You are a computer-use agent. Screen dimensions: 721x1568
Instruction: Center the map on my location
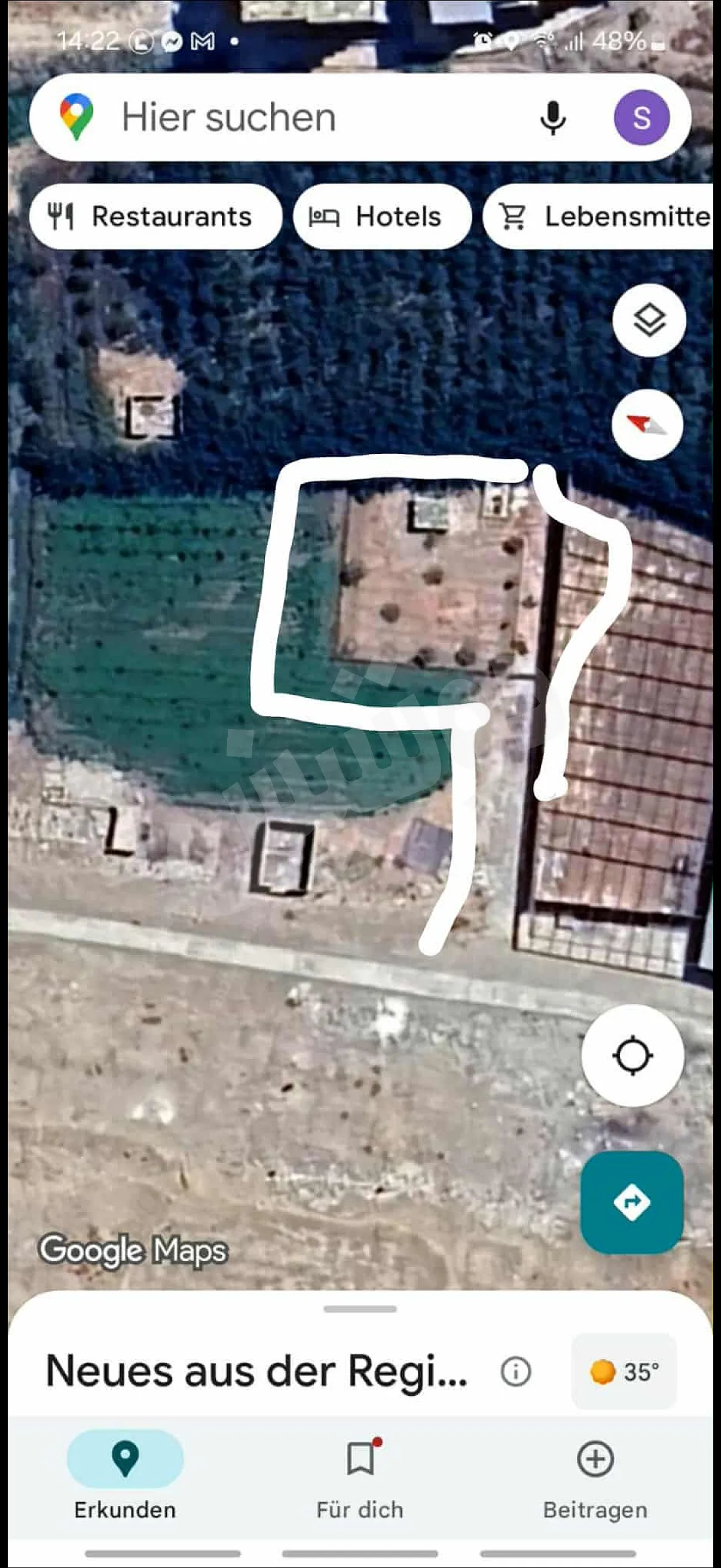(x=632, y=1055)
